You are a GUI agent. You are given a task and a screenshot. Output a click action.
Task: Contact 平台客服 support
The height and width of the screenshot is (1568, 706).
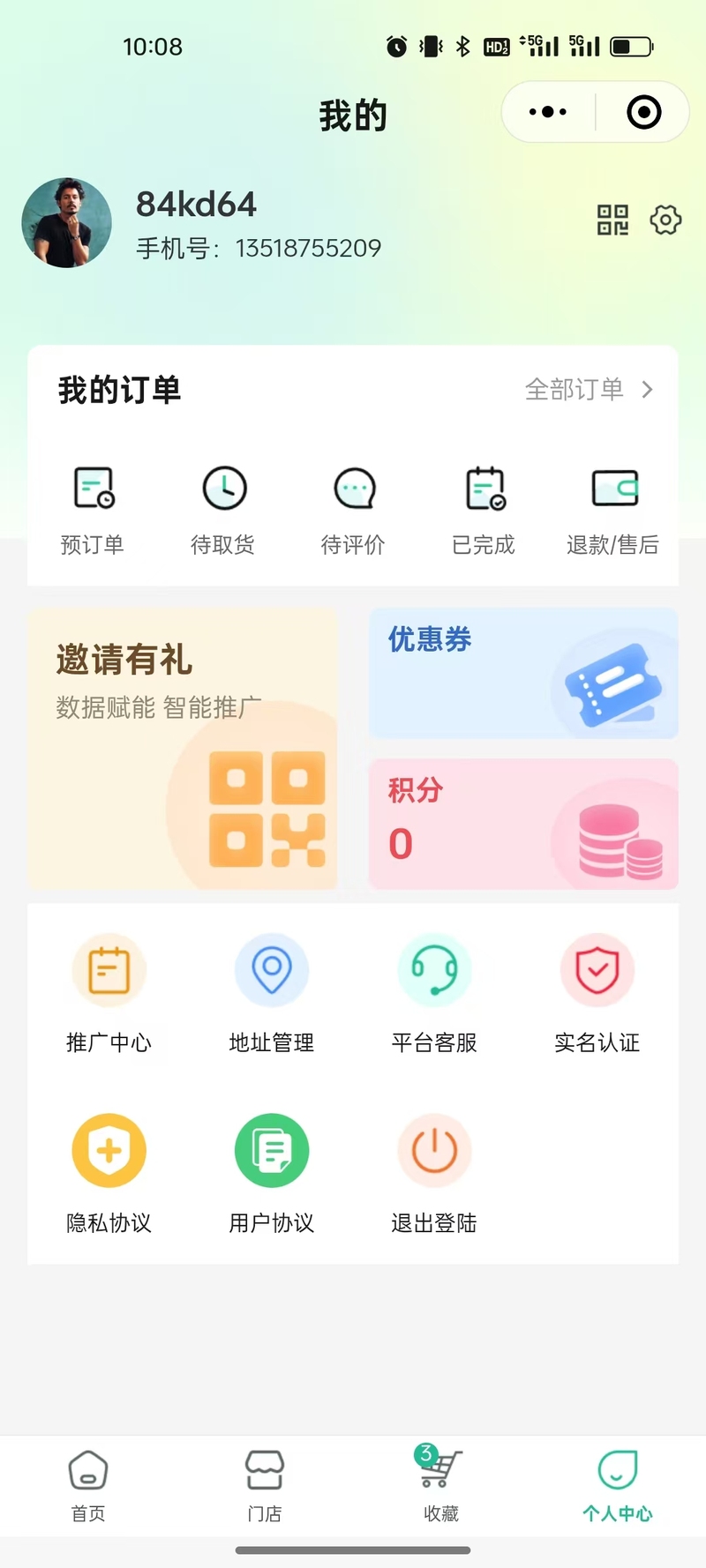(x=434, y=994)
